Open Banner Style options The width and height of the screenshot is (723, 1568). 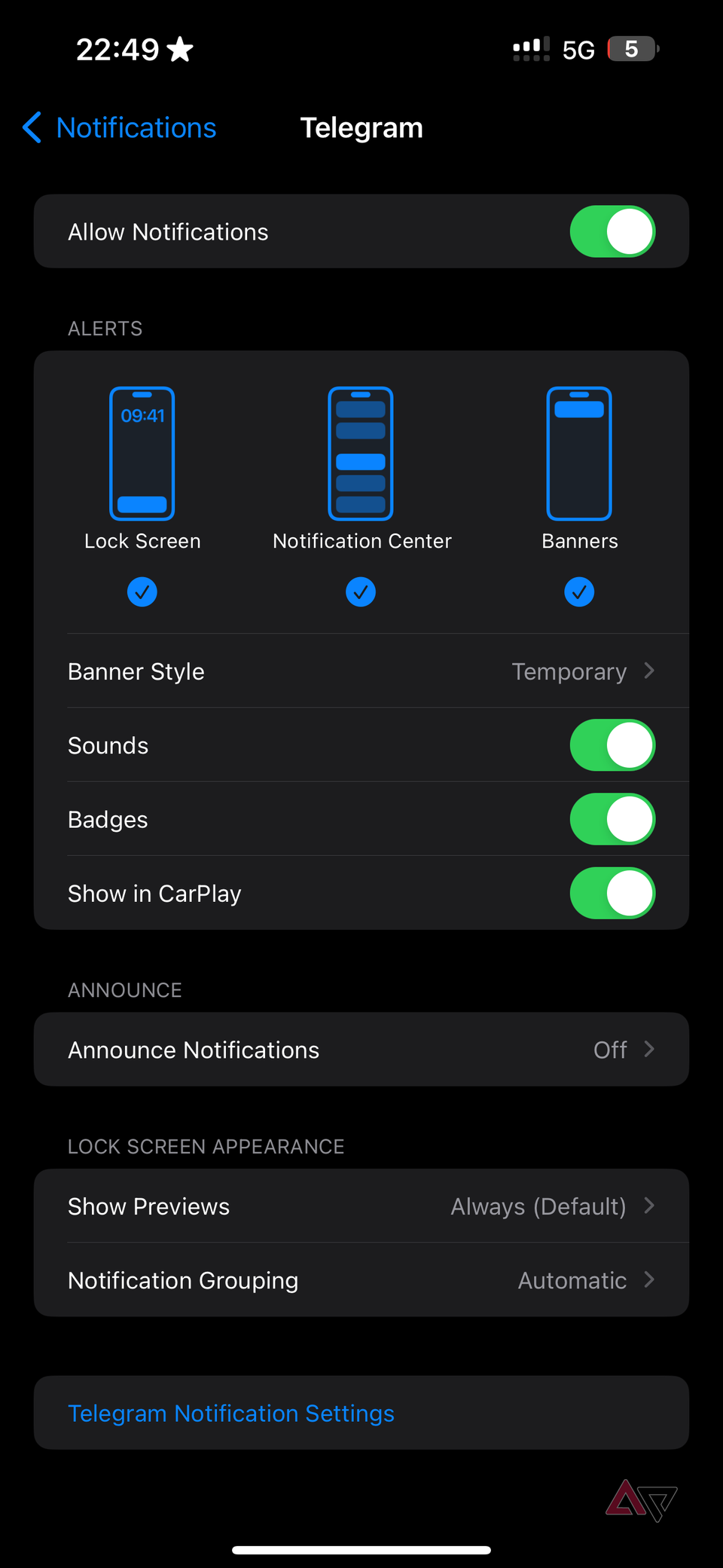(361, 671)
